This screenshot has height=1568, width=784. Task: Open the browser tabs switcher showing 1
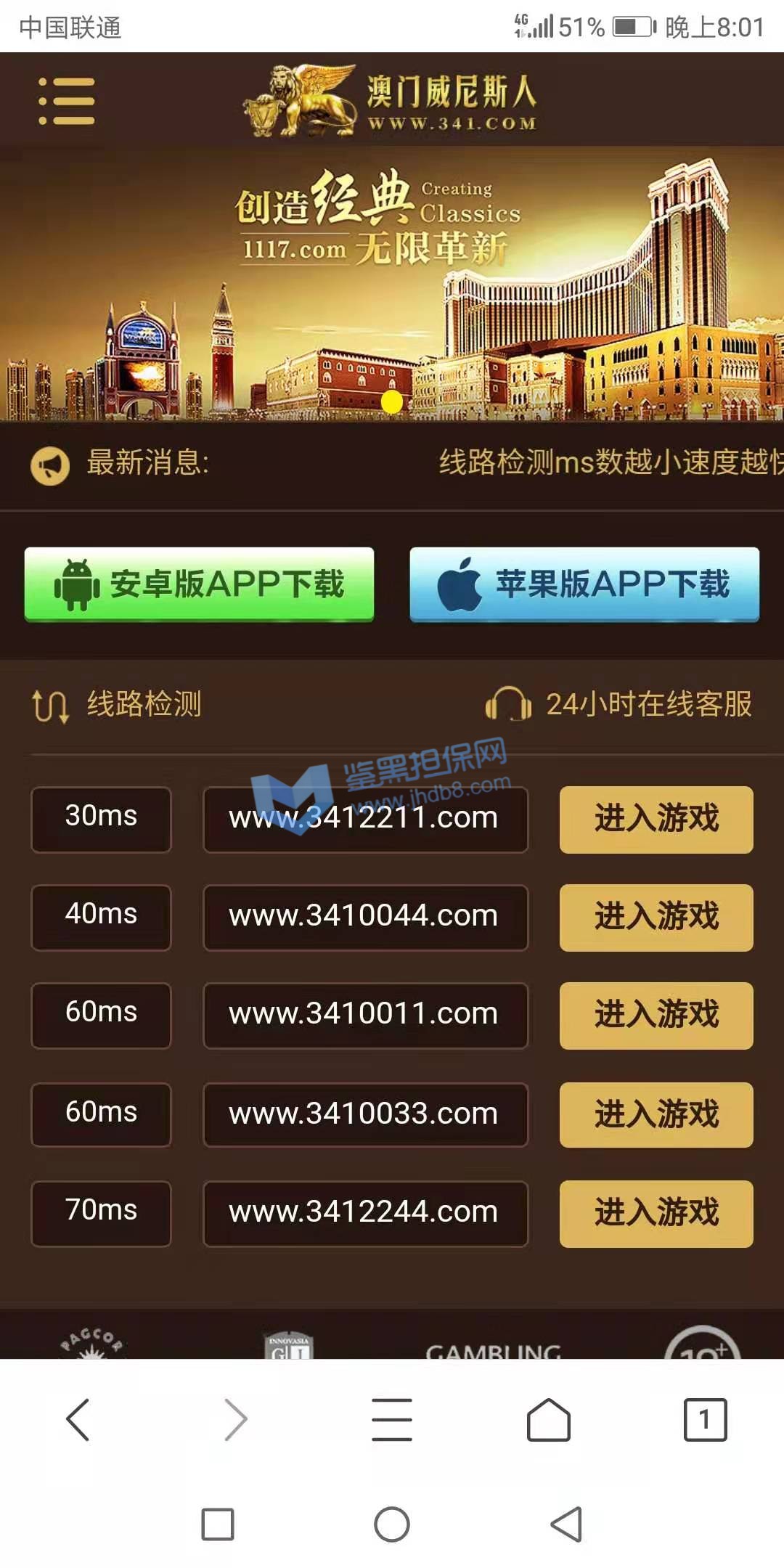705,1419
